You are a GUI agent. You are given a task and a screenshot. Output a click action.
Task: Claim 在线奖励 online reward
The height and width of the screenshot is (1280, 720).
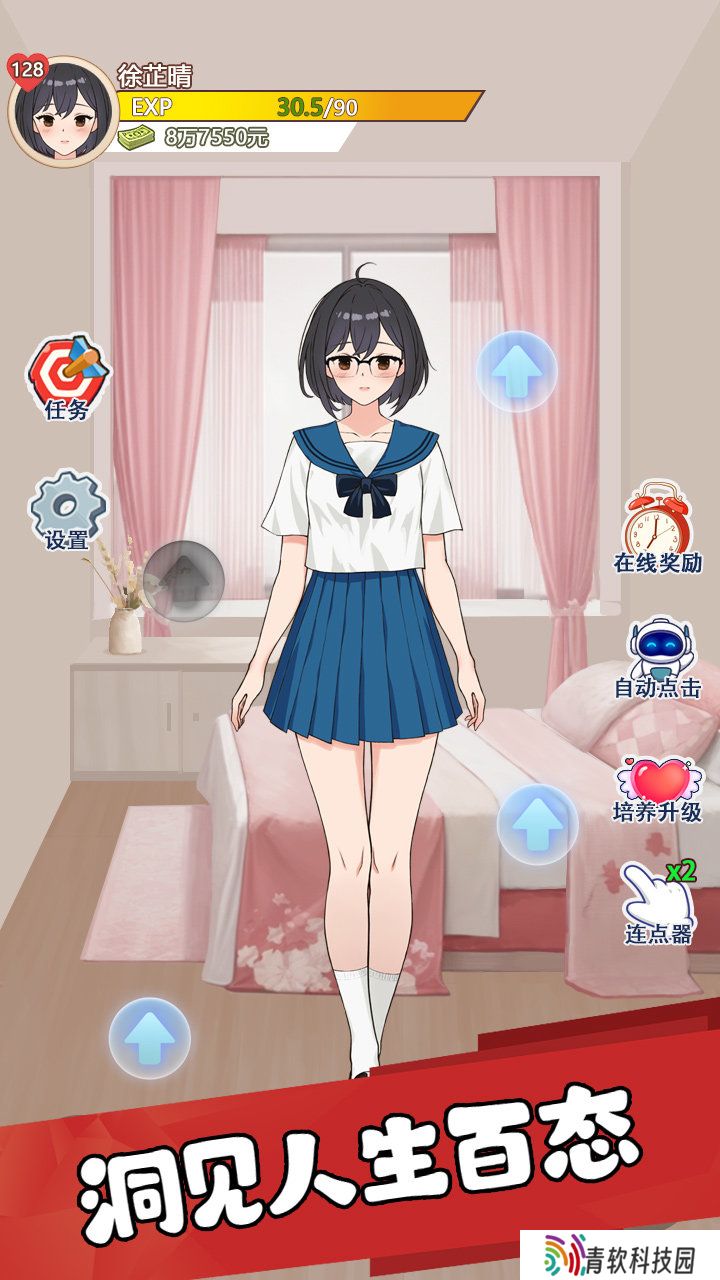(658, 527)
